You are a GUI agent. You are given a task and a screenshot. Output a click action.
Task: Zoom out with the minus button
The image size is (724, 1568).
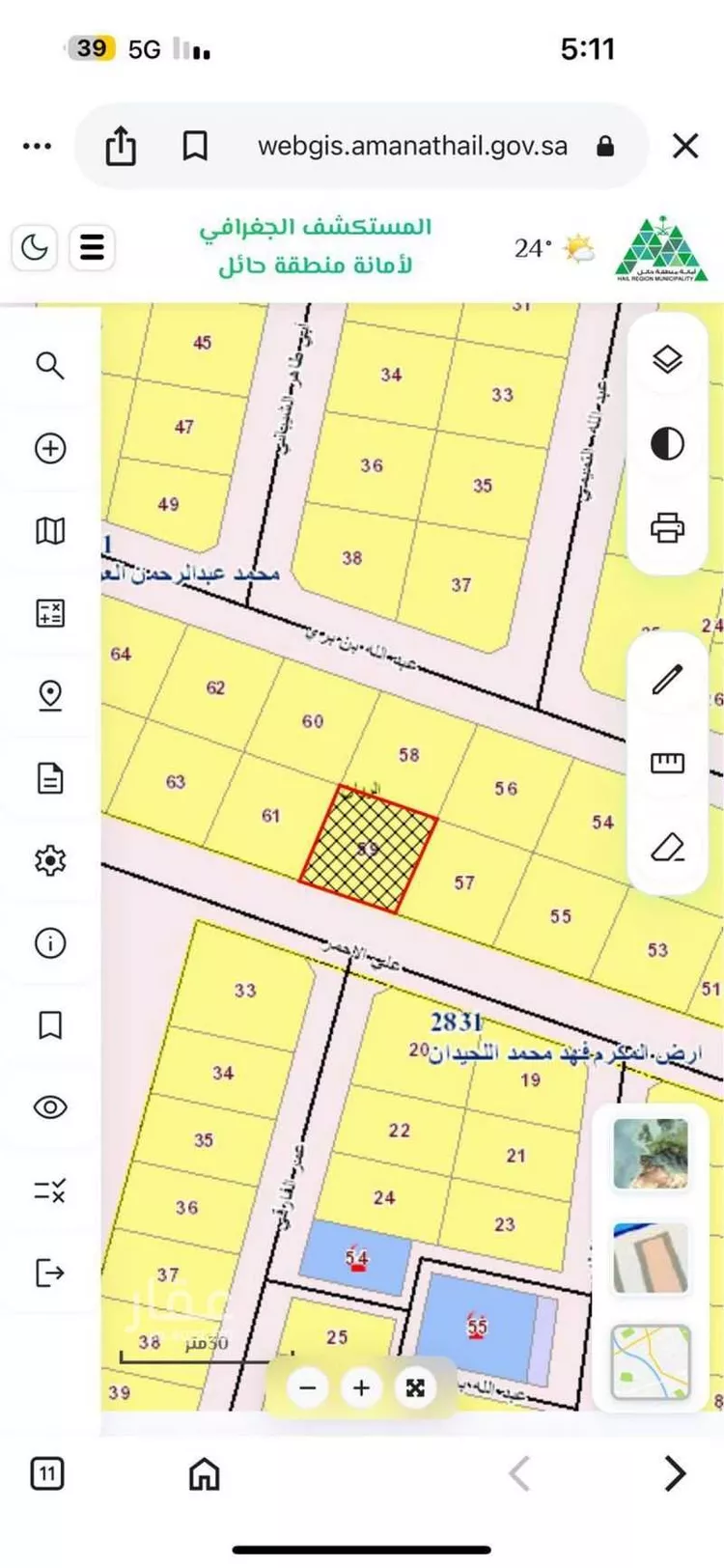click(x=308, y=1388)
